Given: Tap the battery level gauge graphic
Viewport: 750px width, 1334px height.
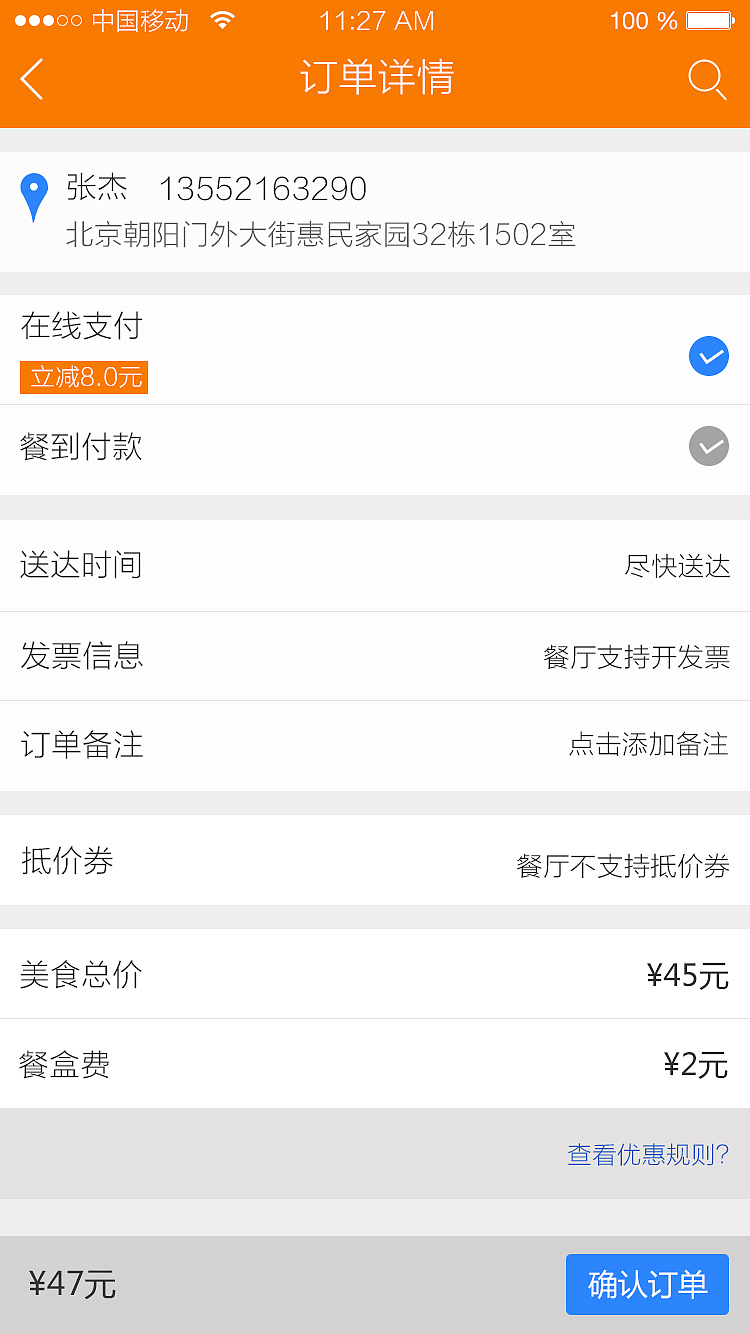Looking at the screenshot, I should click(x=710, y=19).
